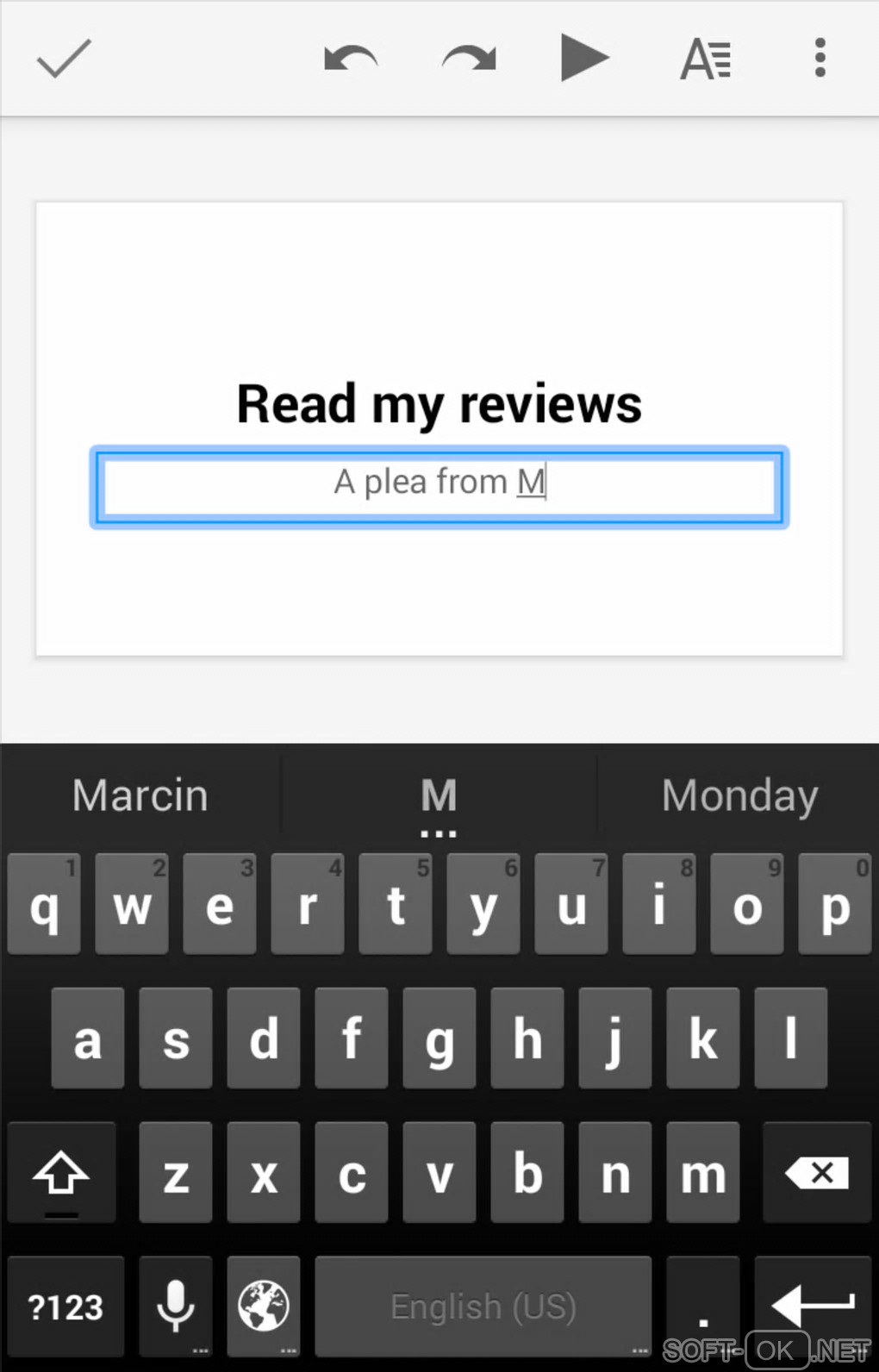The height and width of the screenshot is (1372, 879).
Task: Change keyboard language with the globe key
Action: (x=264, y=1307)
